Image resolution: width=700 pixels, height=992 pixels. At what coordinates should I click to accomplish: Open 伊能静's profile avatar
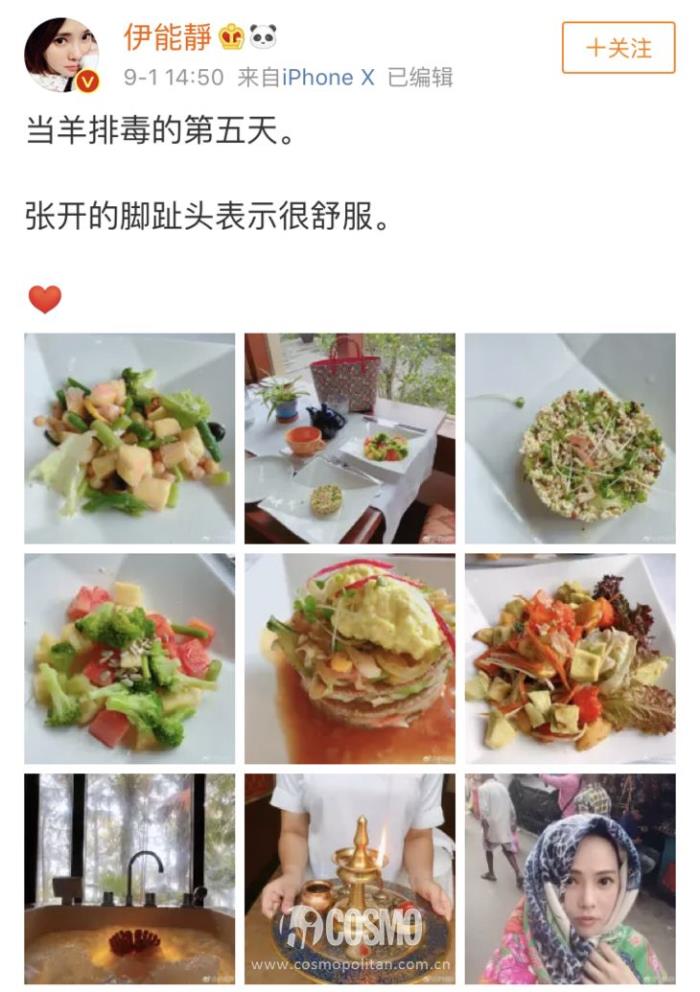(x=62, y=54)
